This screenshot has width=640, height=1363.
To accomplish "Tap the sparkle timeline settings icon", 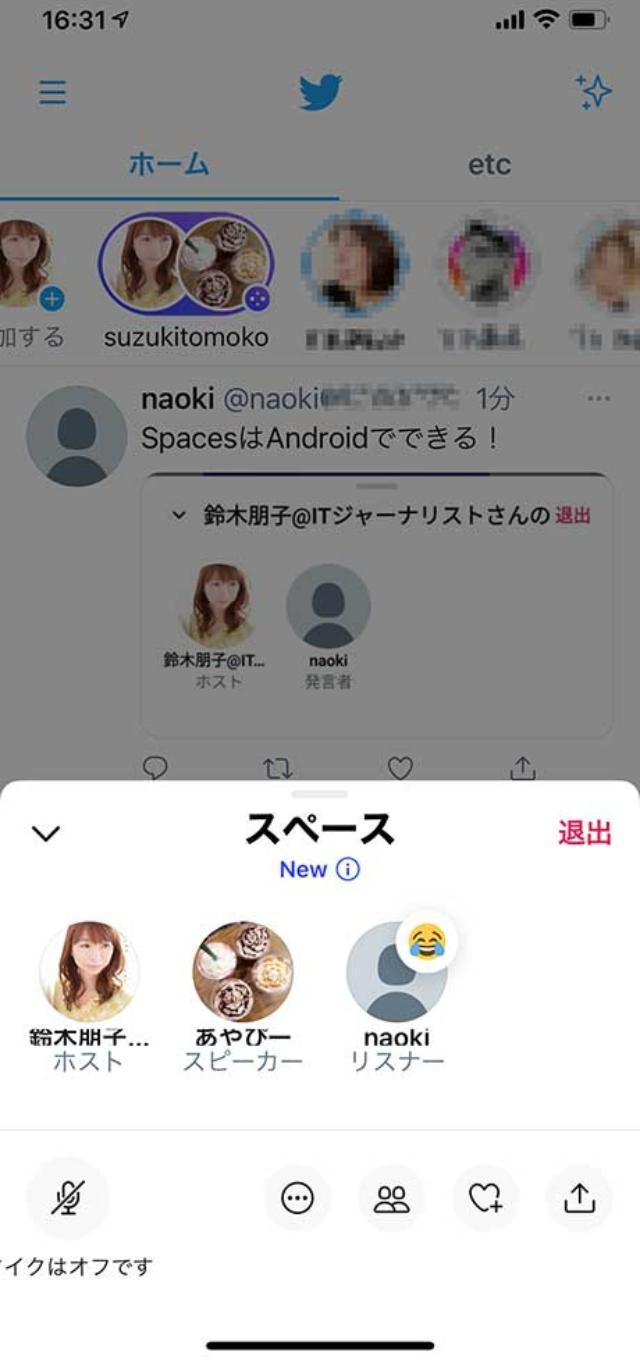I will coord(594,92).
